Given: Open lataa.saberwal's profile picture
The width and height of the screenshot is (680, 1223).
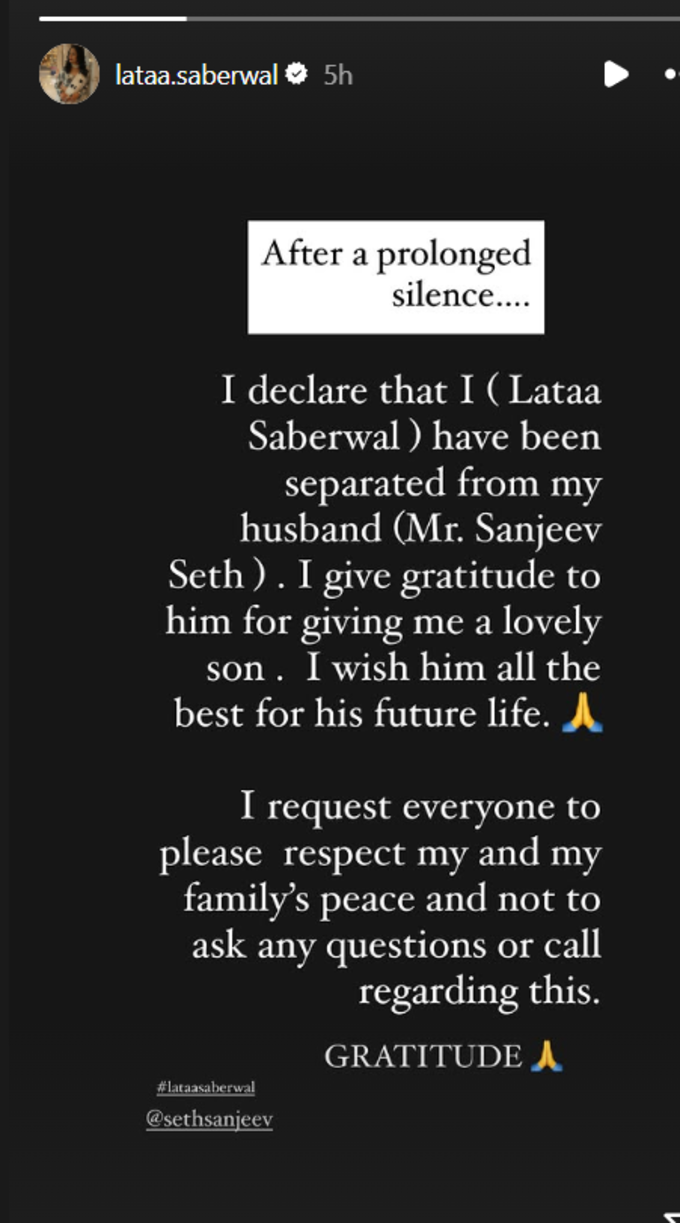Looking at the screenshot, I should point(69,75).
